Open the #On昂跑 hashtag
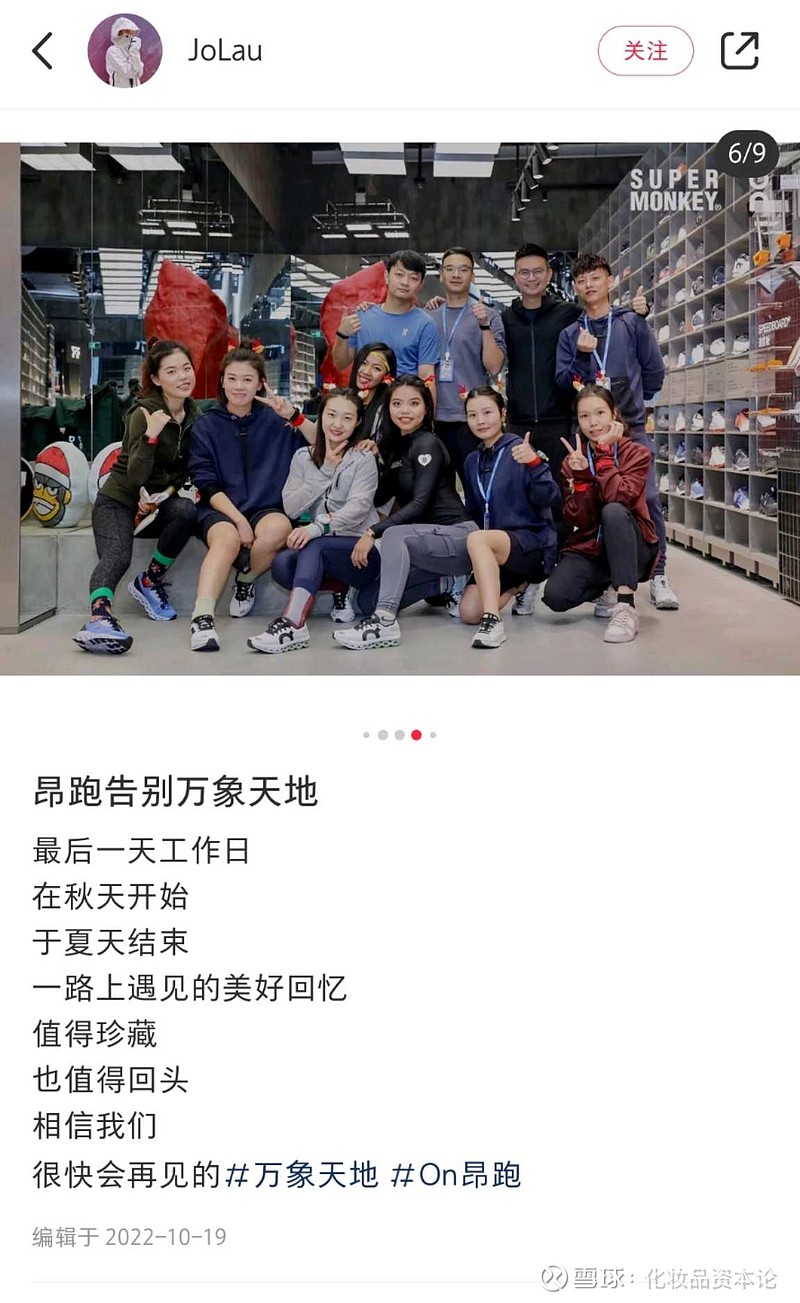The image size is (800, 1303). tap(456, 1174)
